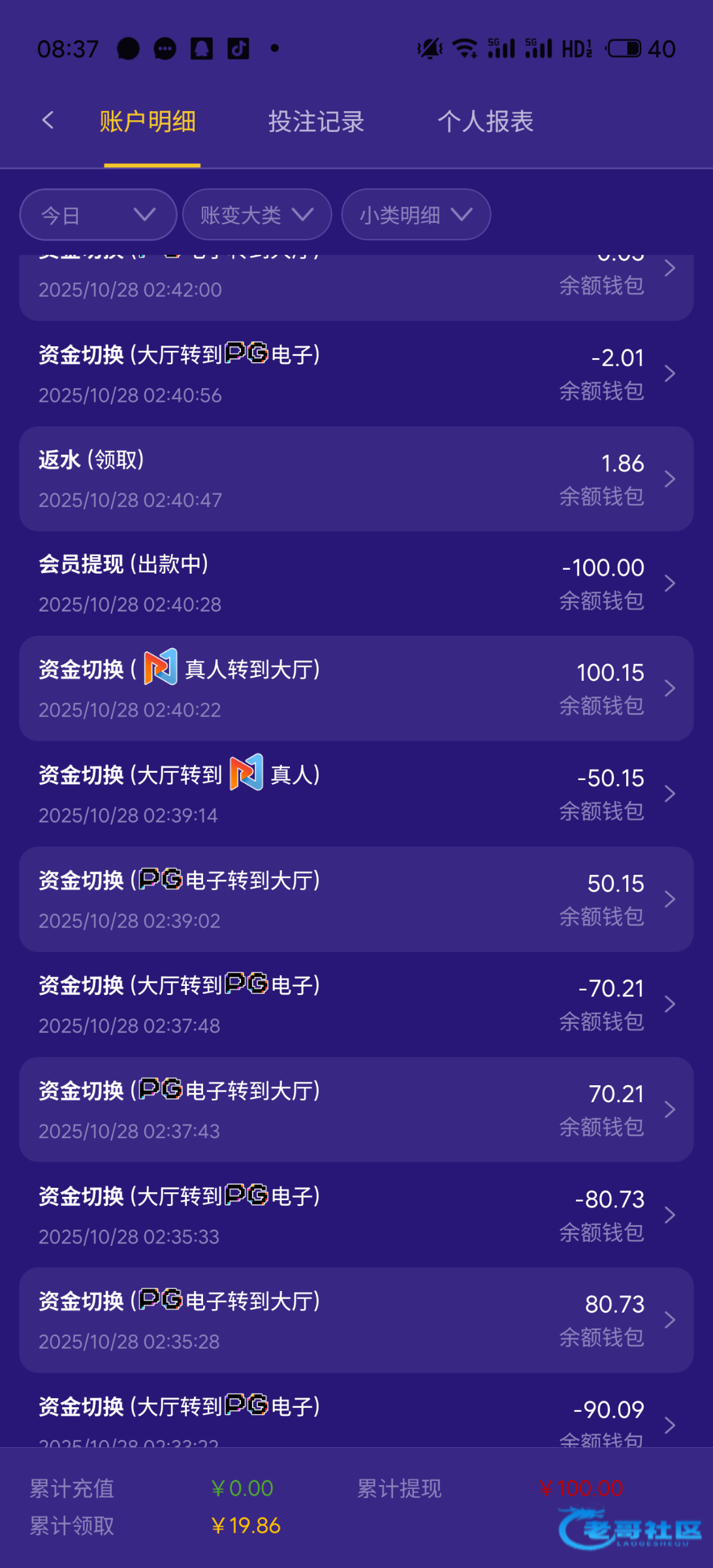Select the 账户明细 tab
The width and height of the screenshot is (713, 1568).
pos(148,122)
